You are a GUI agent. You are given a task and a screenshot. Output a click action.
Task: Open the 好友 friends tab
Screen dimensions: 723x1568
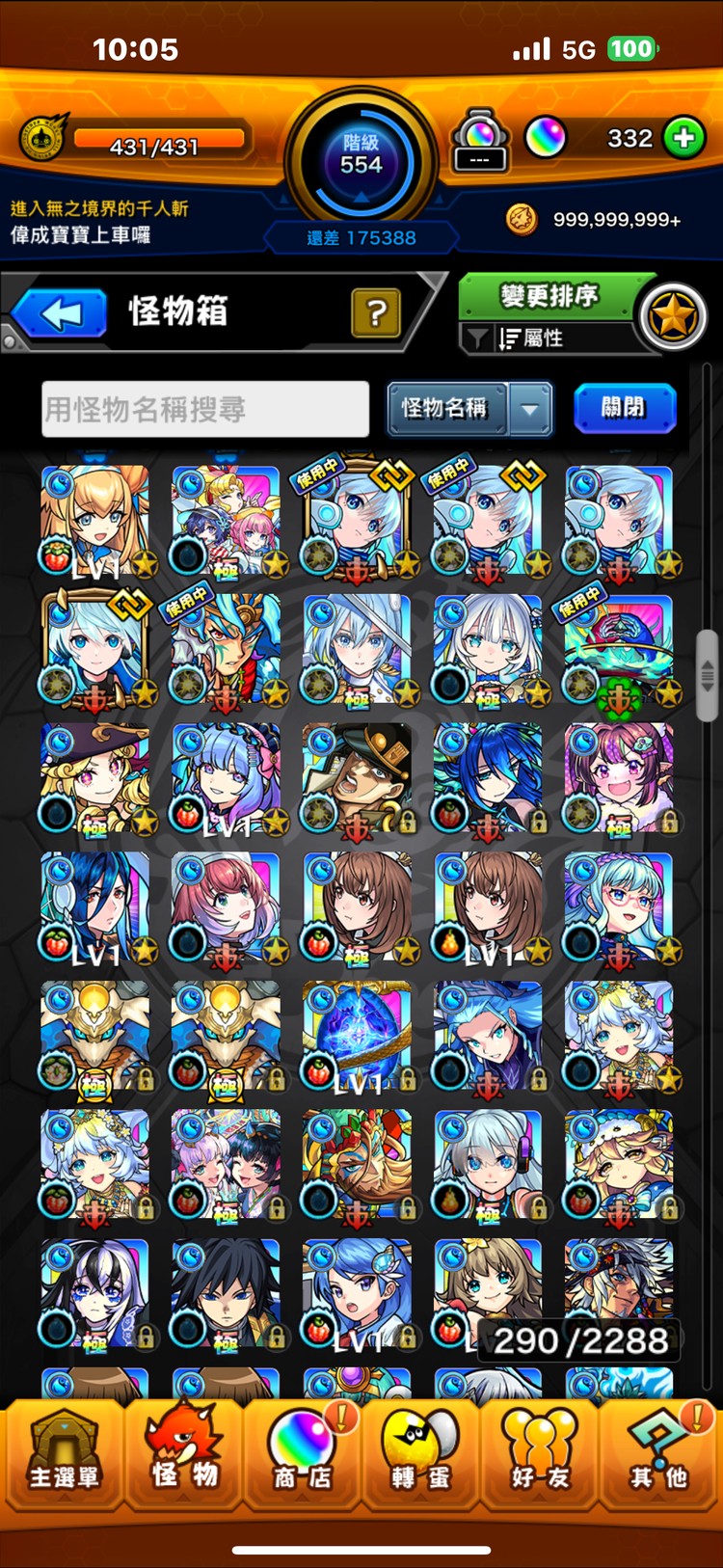pyautogui.click(x=540, y=1454)
